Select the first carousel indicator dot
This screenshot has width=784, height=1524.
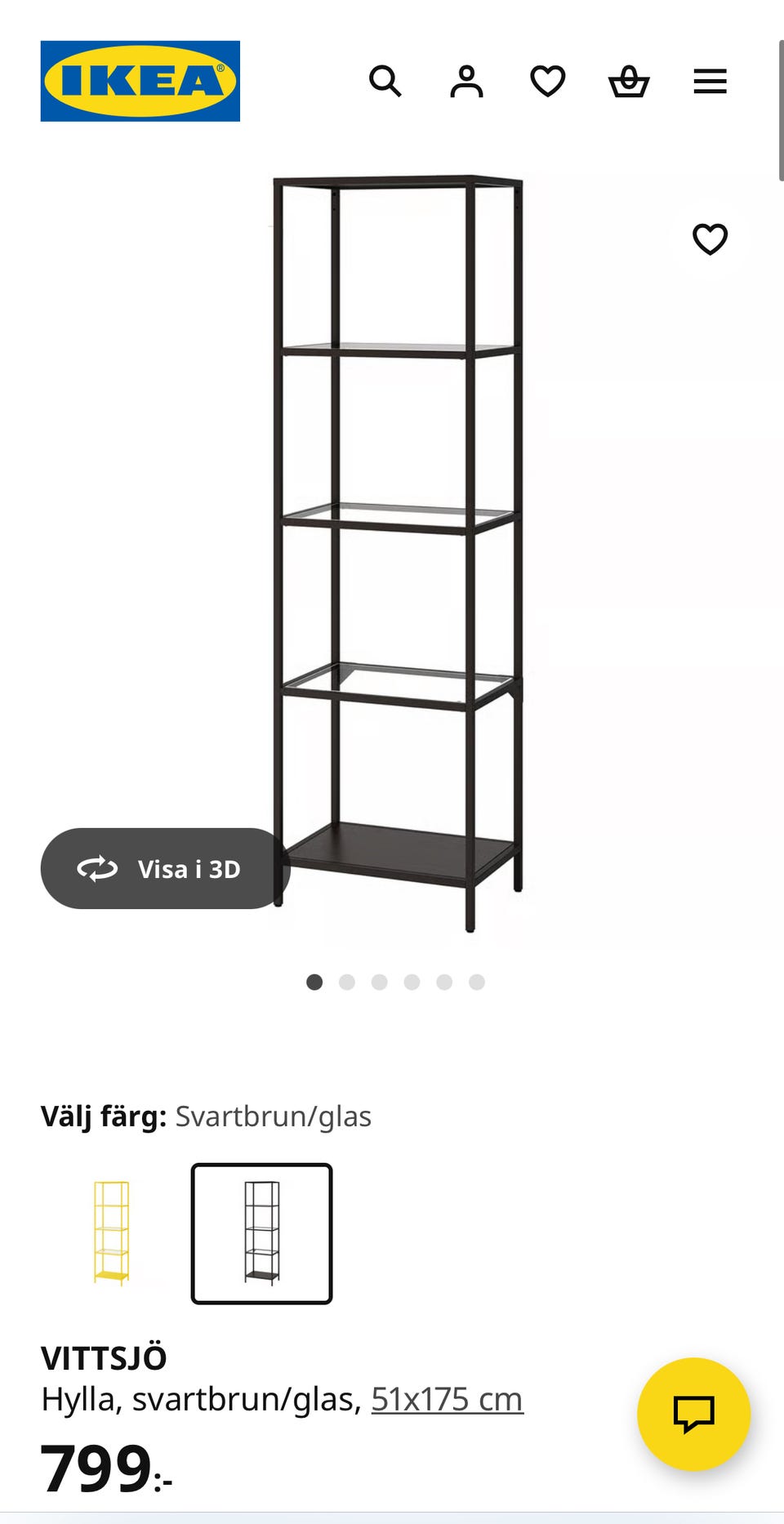(x=314, y=981)
